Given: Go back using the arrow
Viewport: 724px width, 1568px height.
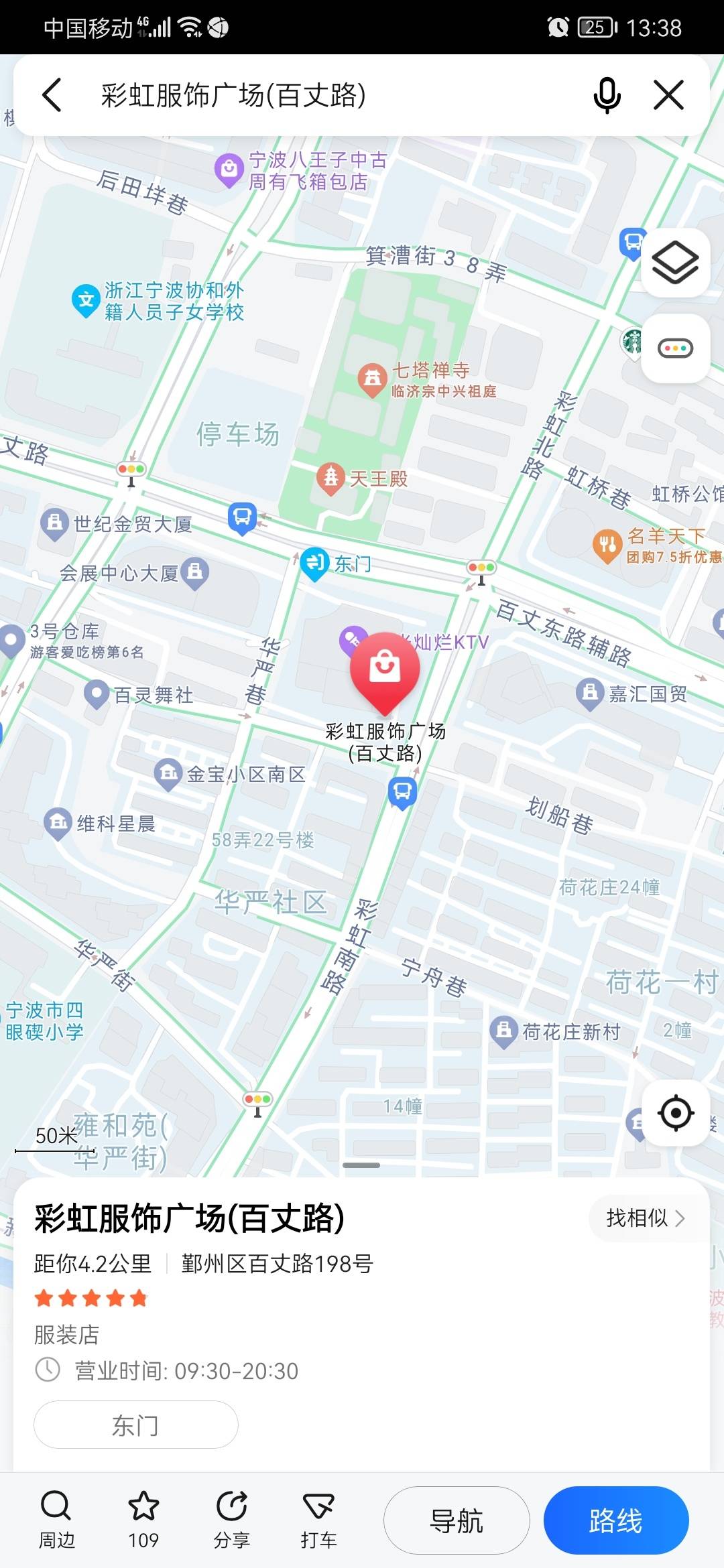Looking at the screenshot, I should pos(52,95).
